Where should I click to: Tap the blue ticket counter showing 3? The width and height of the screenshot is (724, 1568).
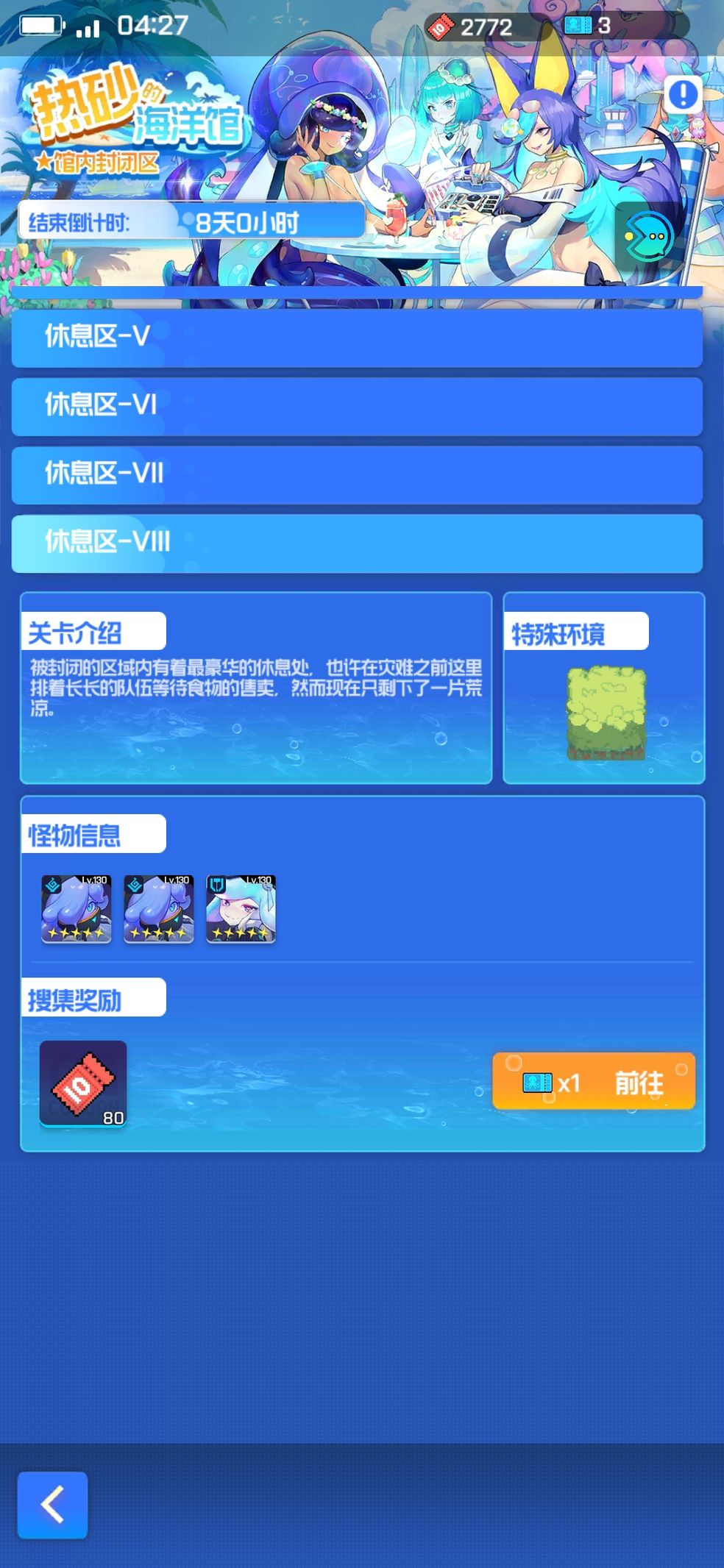point(589,26)
